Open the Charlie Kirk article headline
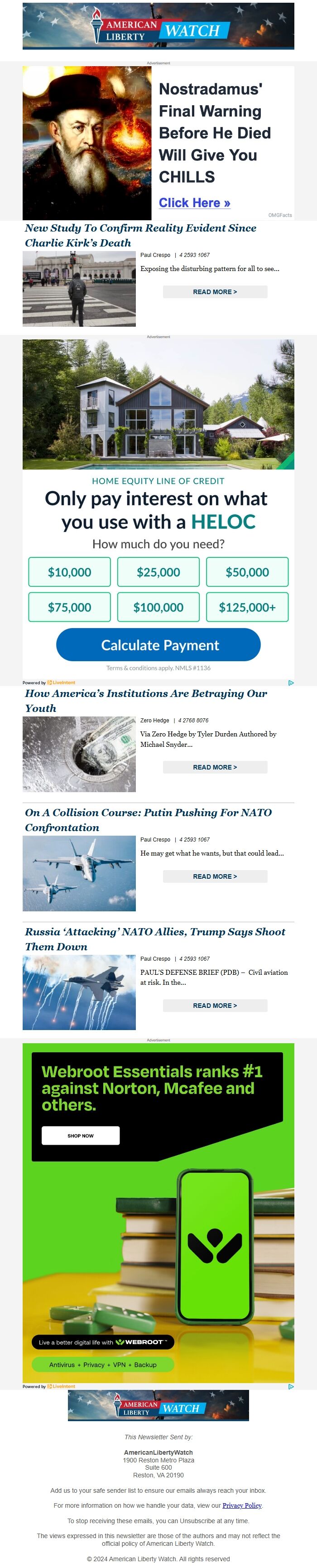The height and width of the screenshot is (1568, 317). [140, 235]
